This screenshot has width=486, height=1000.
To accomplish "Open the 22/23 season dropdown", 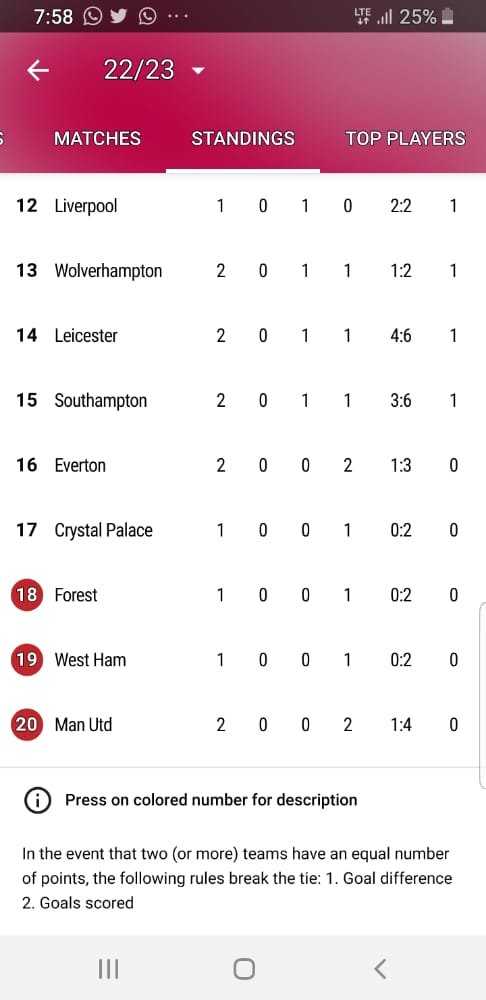I will (153, 70).
